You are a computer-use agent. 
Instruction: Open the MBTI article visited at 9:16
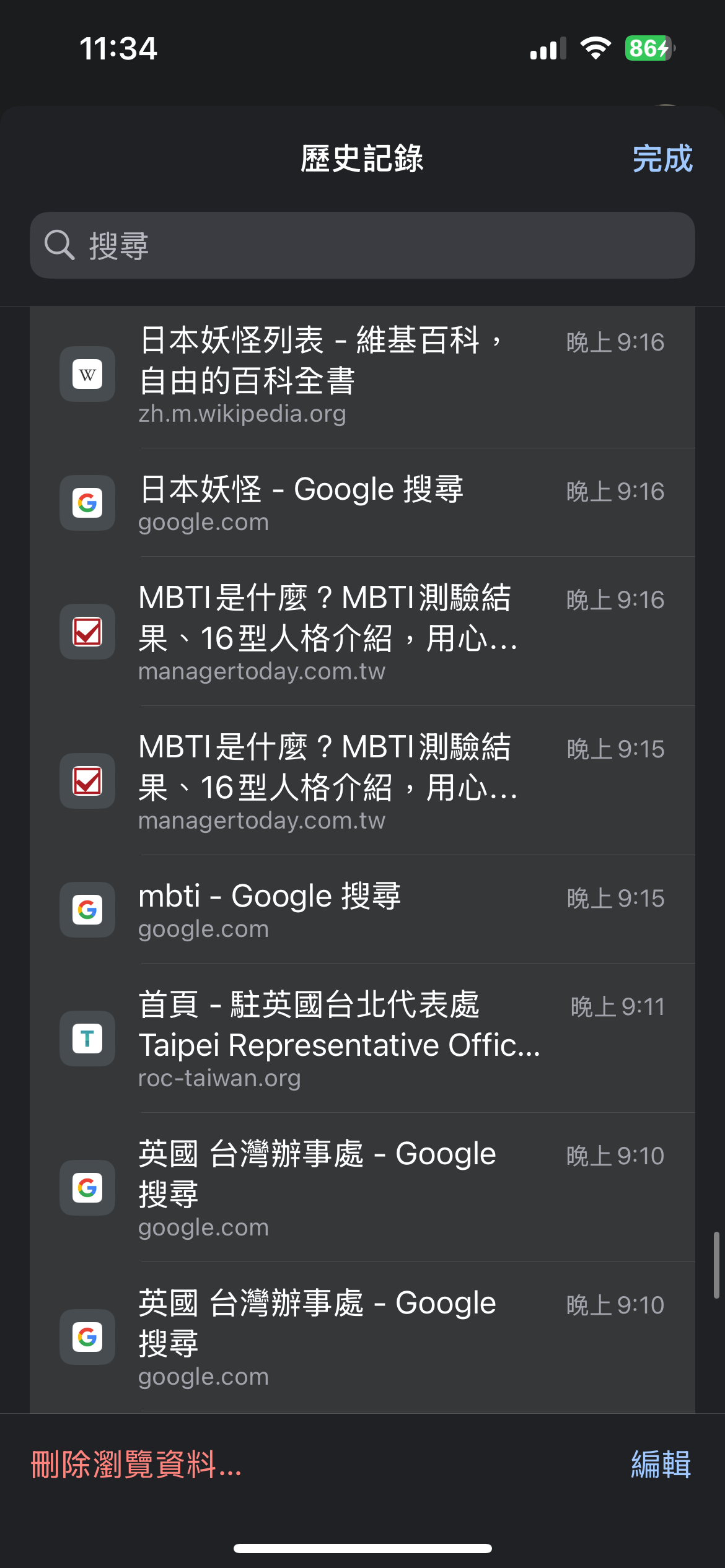(x=362, y=632)
